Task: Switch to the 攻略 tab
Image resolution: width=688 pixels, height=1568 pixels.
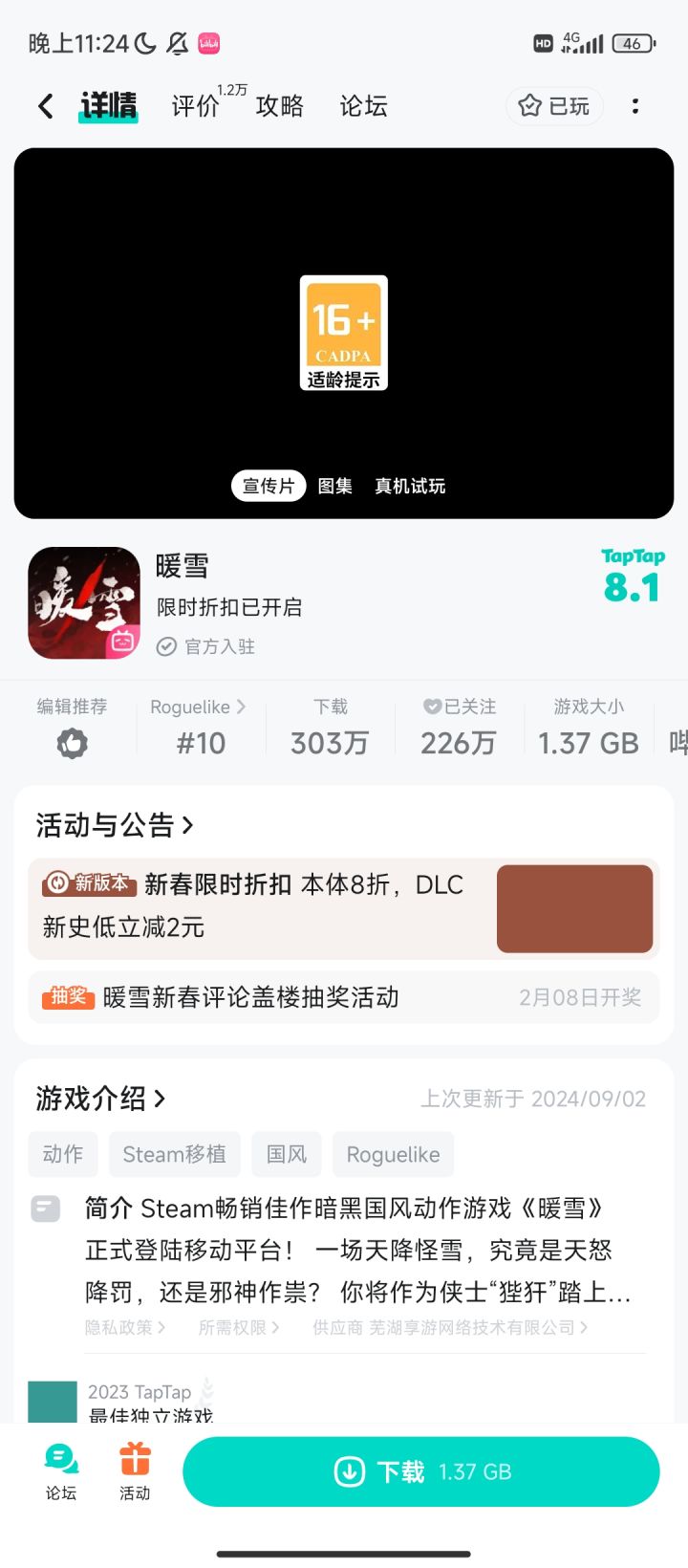Action: 279,106
